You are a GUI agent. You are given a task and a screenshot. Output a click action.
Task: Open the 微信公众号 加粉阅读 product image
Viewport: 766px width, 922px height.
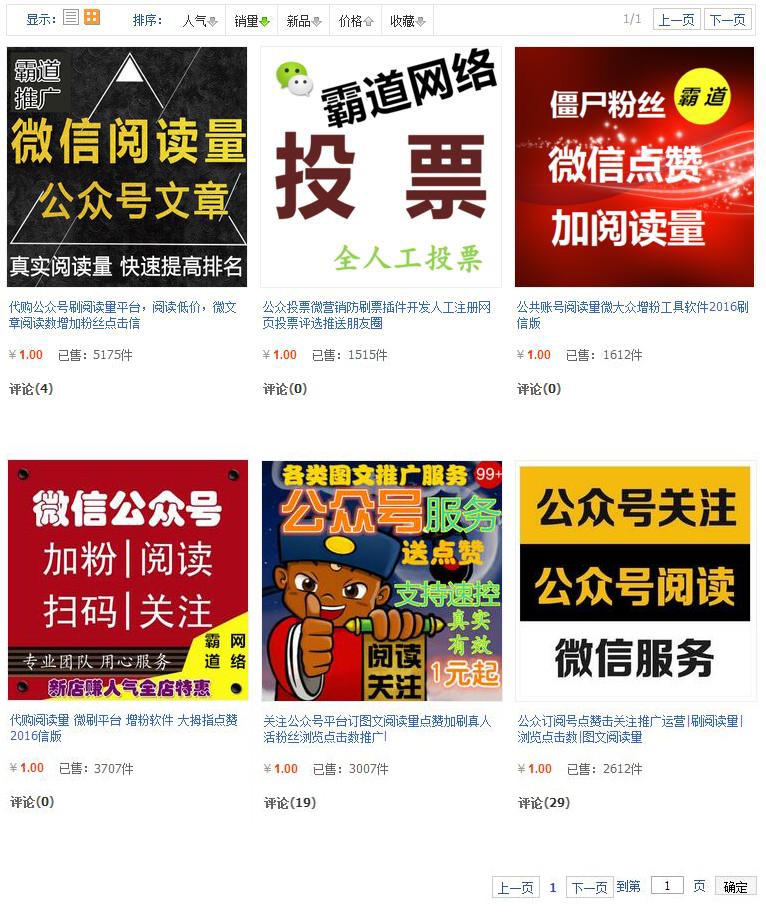click(127, 580)
